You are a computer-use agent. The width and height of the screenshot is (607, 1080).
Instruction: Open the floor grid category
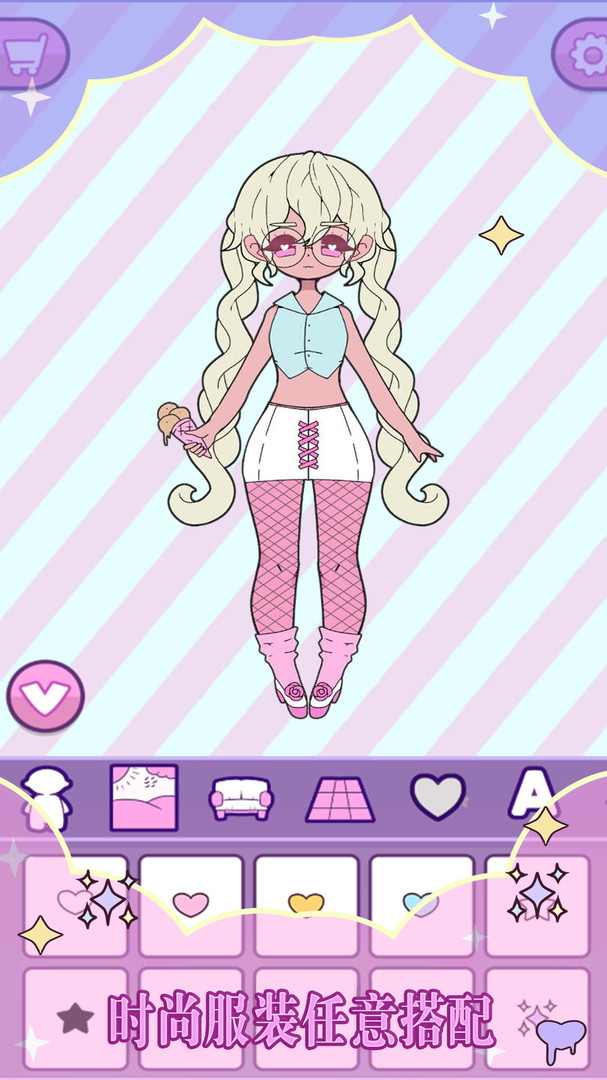[340, 798]
